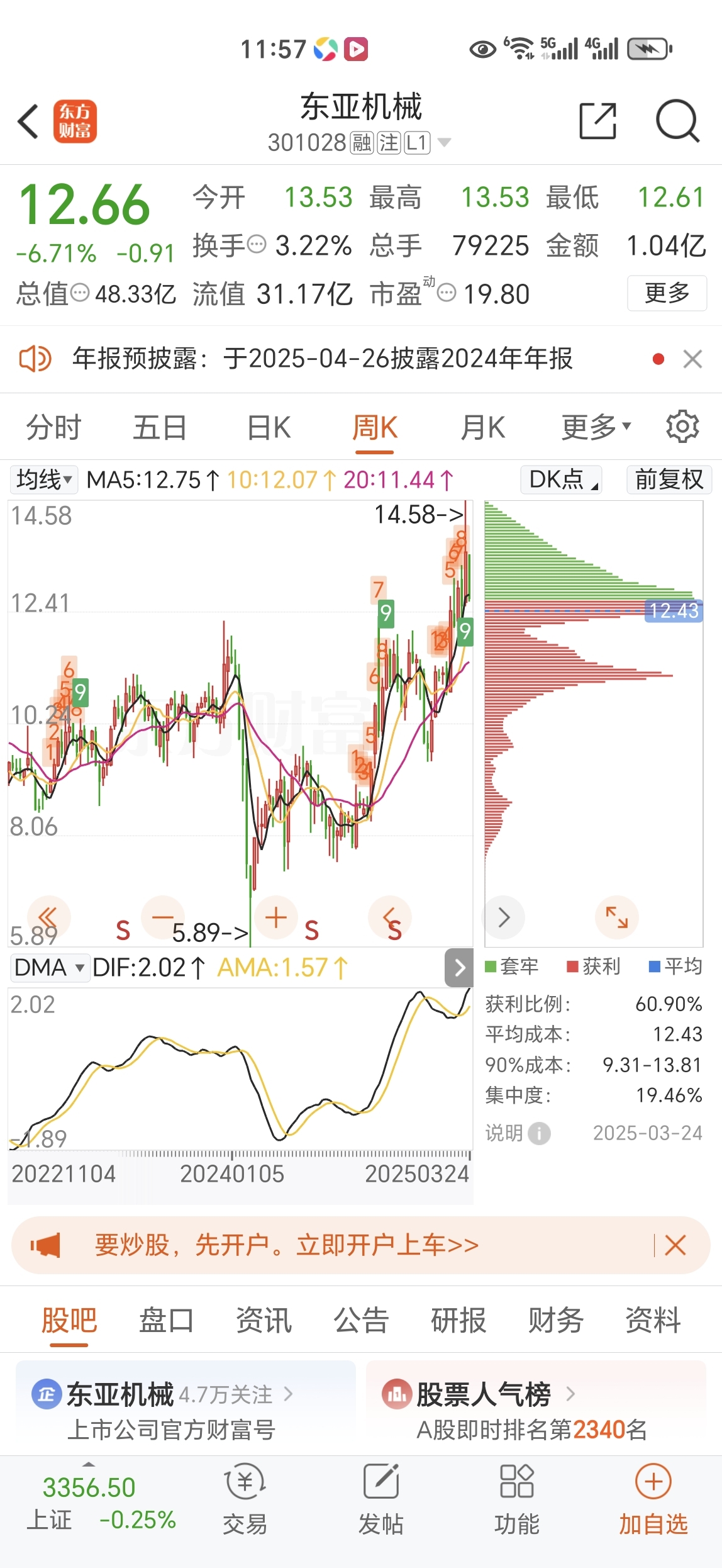This screenshot has height=1568, width=722.
Task: Go back to the previous page
Action: [x=29, y=121]
